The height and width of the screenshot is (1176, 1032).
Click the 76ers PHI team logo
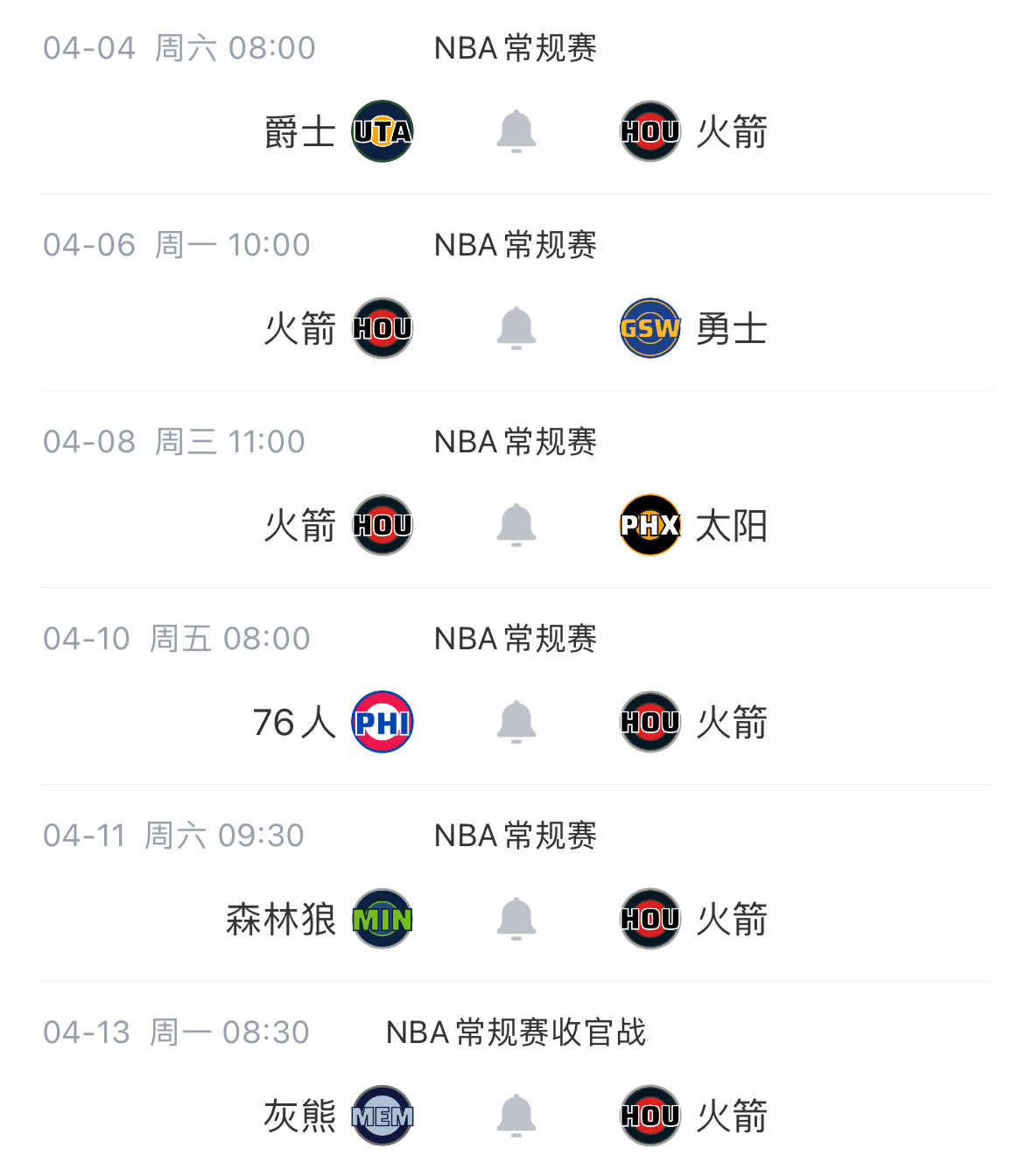[381, 722]
